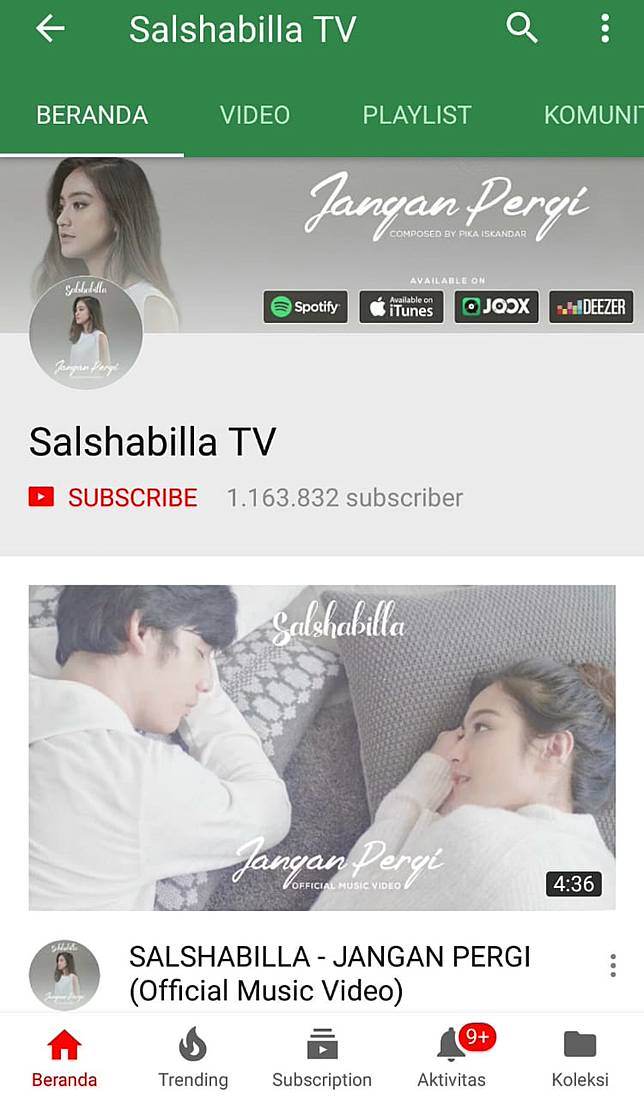The image size is (644, 1099).
Task: Search within Salshabilla TV channel
Action: (x=522, y=29)
